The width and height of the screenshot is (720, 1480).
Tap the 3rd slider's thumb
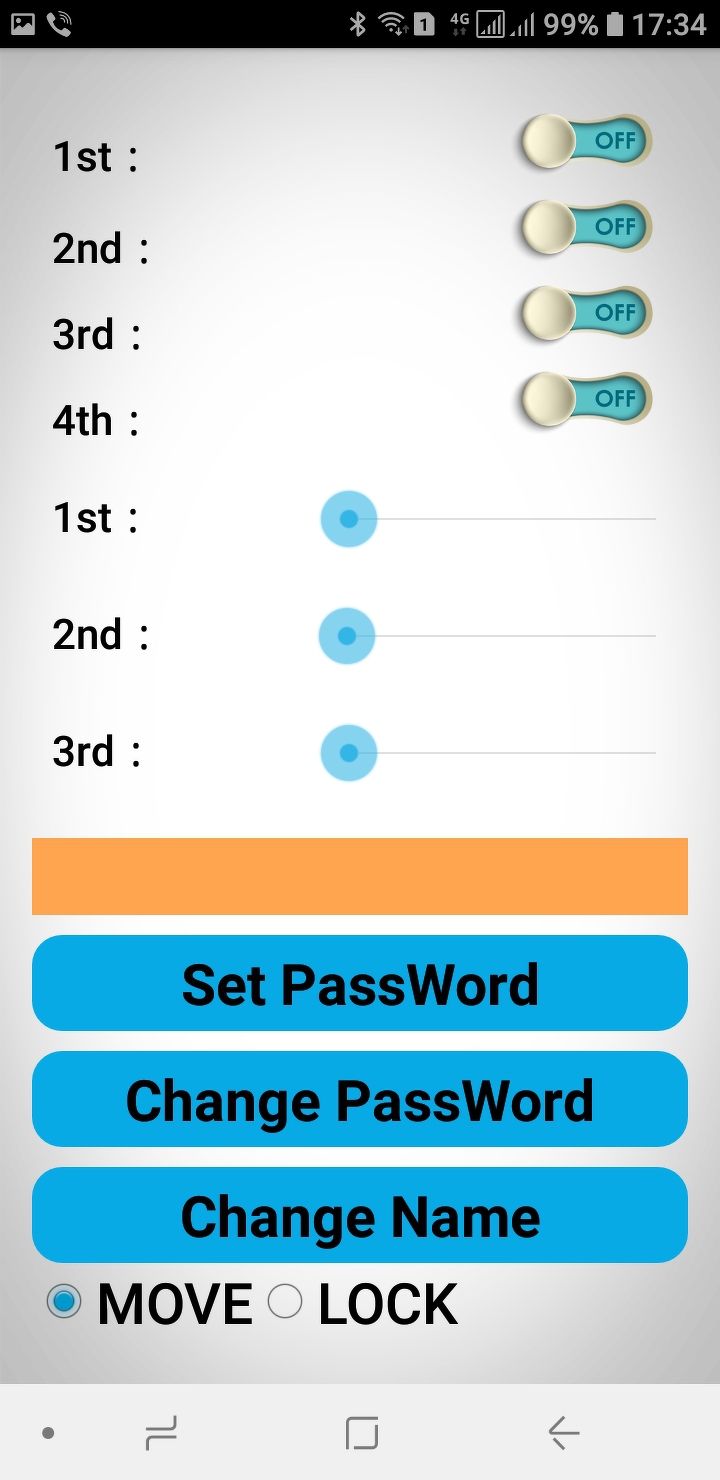[348, 753]
